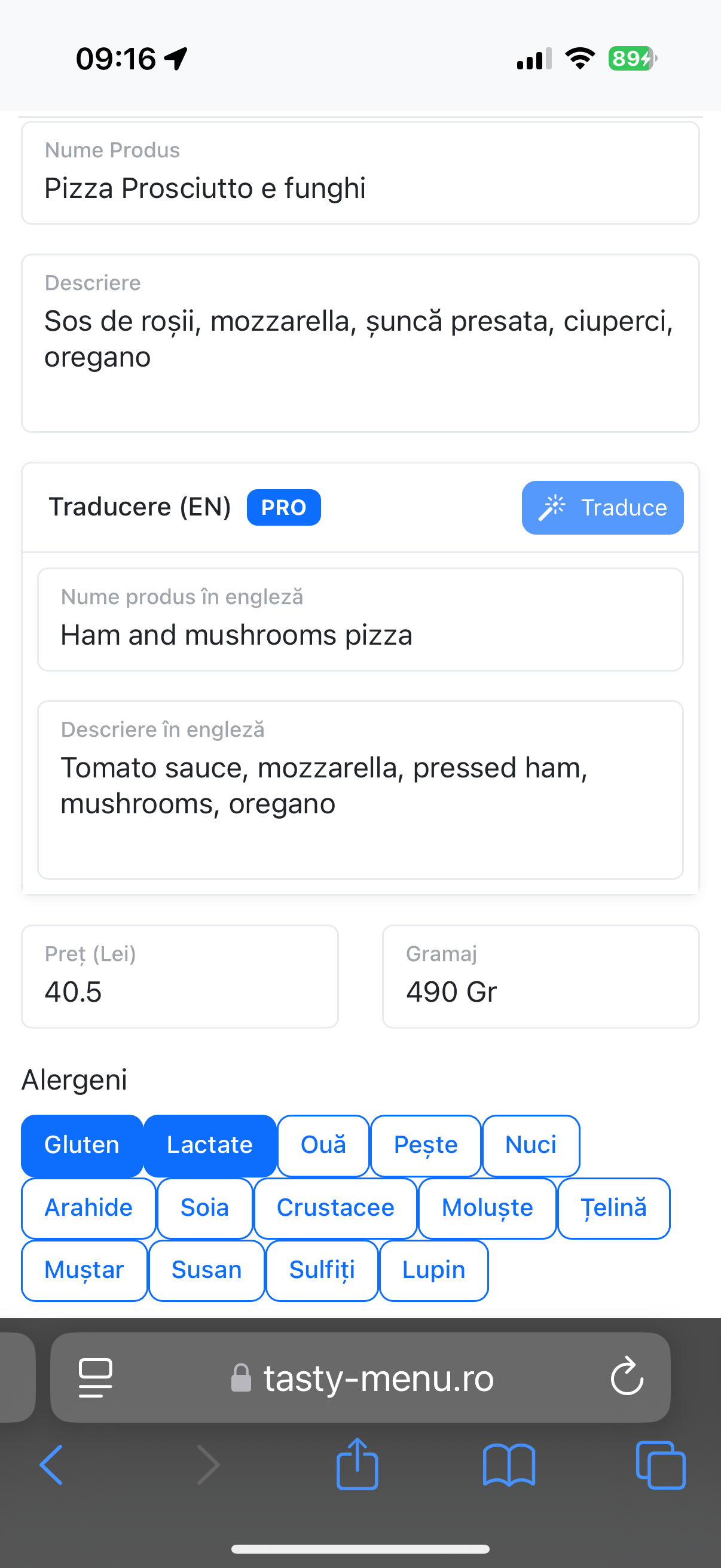Enable the Soia allergen
This screenshot has width=721, height=1568.
point(204,1207)
